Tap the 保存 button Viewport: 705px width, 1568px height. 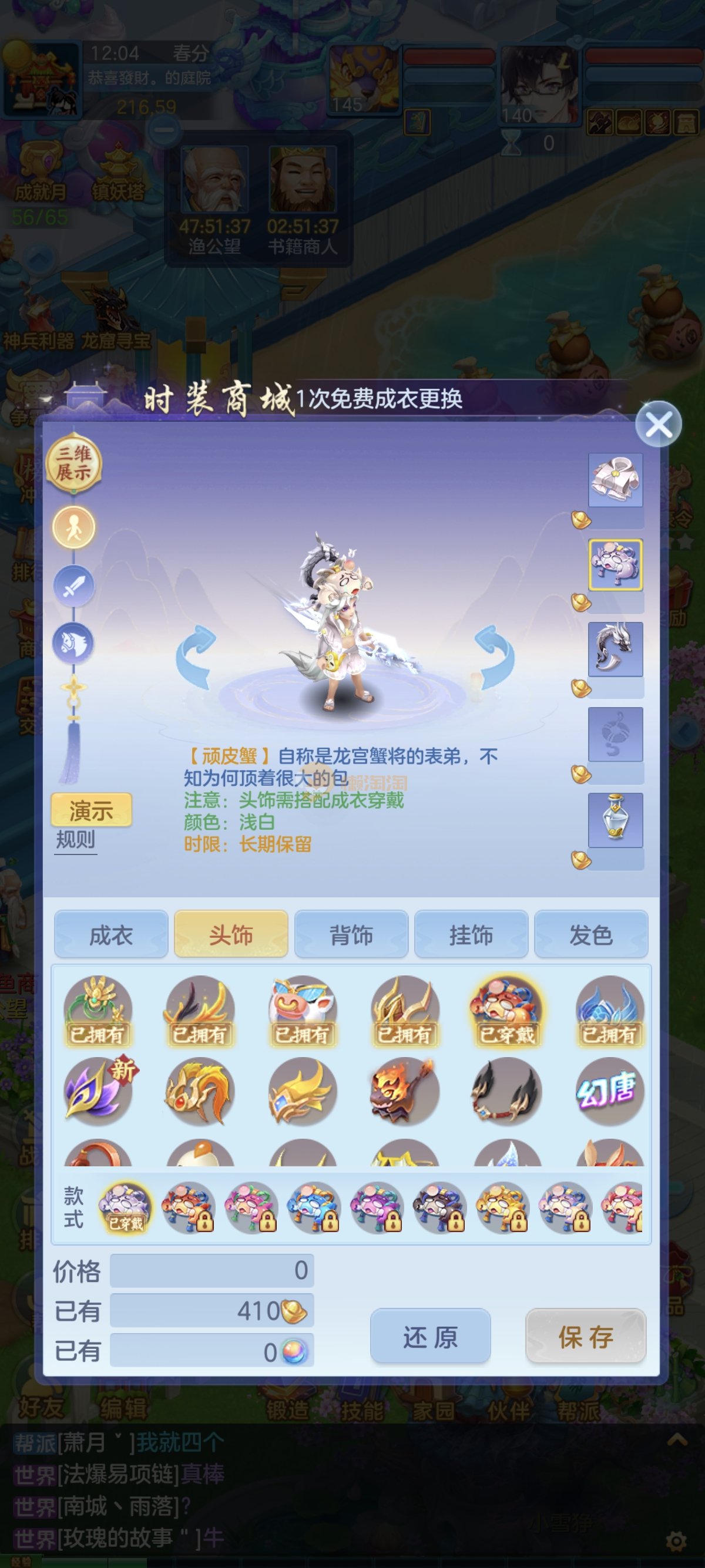click(x=585, y=1337)
